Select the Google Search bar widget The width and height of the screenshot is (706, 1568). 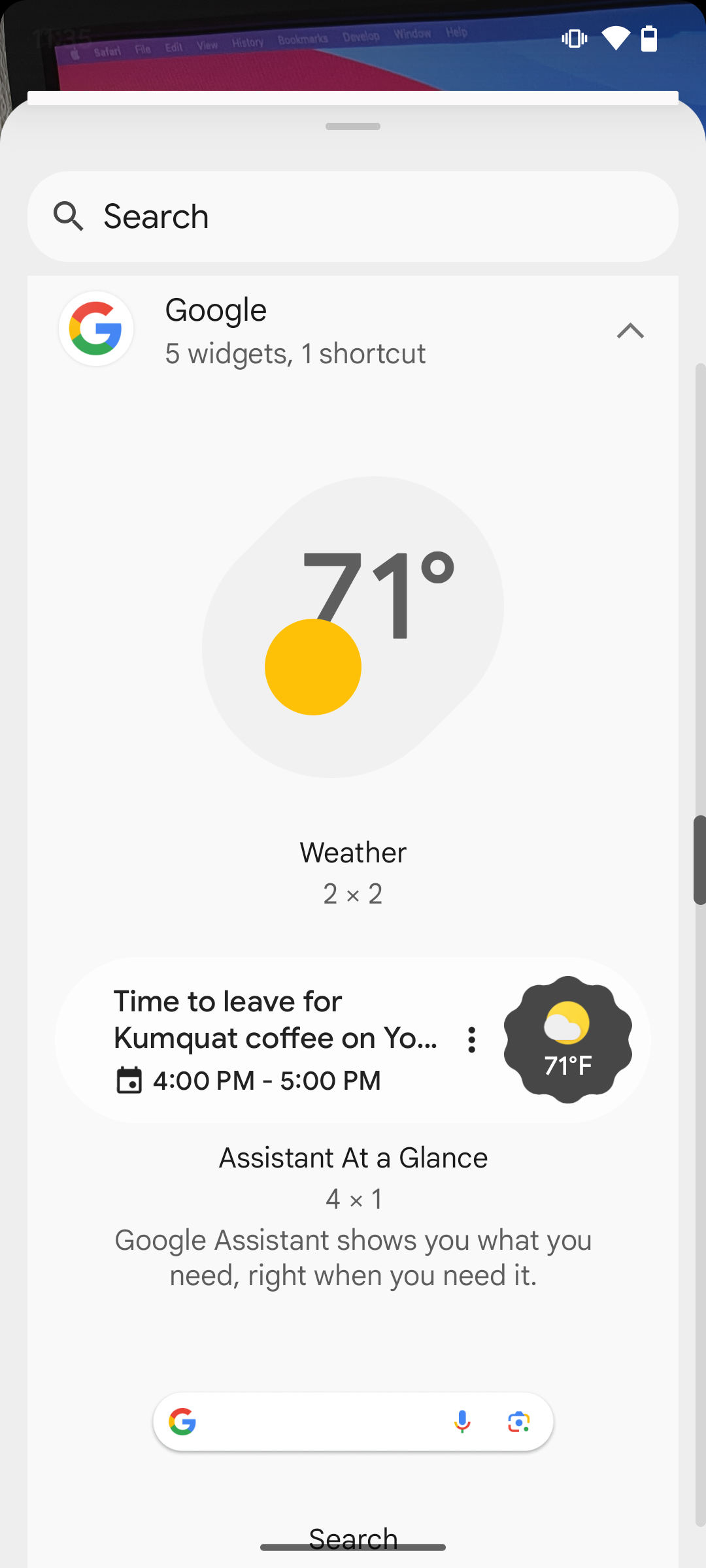[x=353, y=1422]
